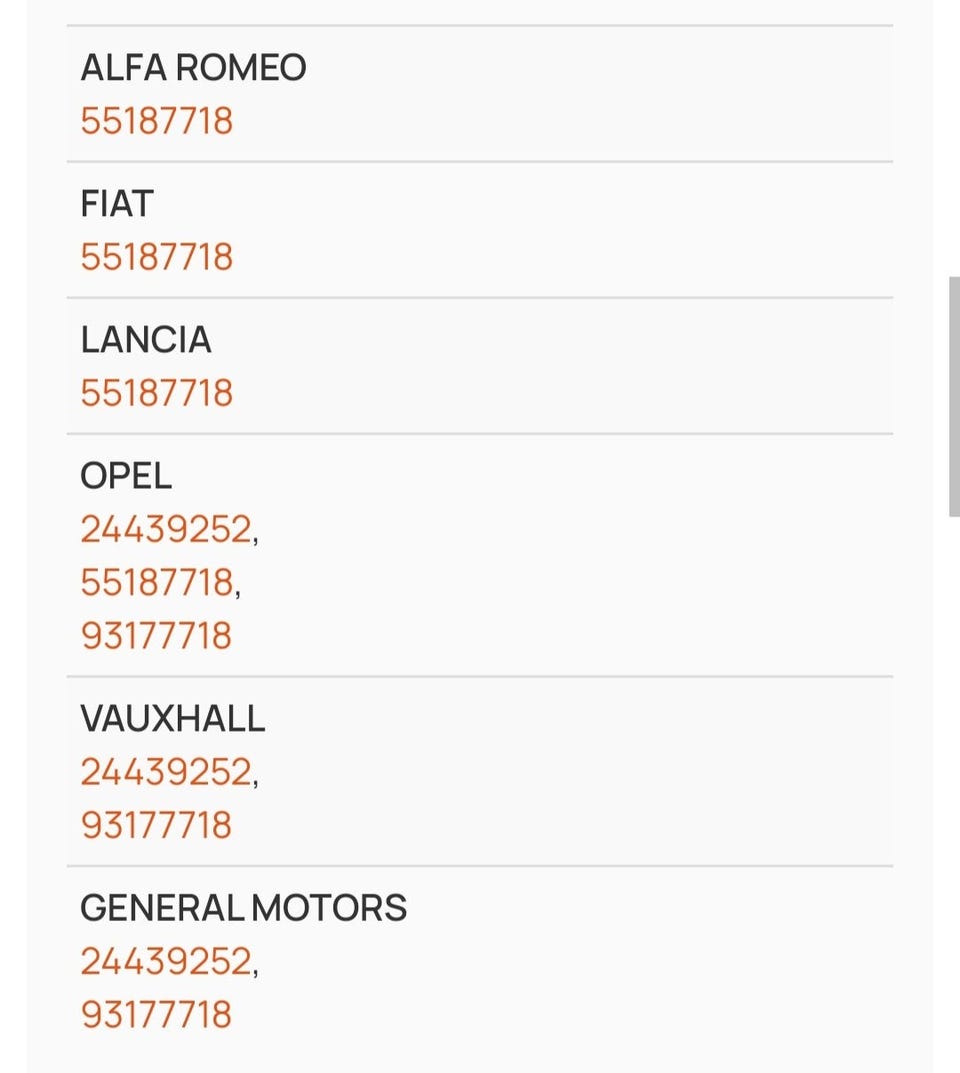The width and height of the screenshot is (960, 1073).
Task: Tap the 55187718 link under FIAT
Action: point(156,257)
